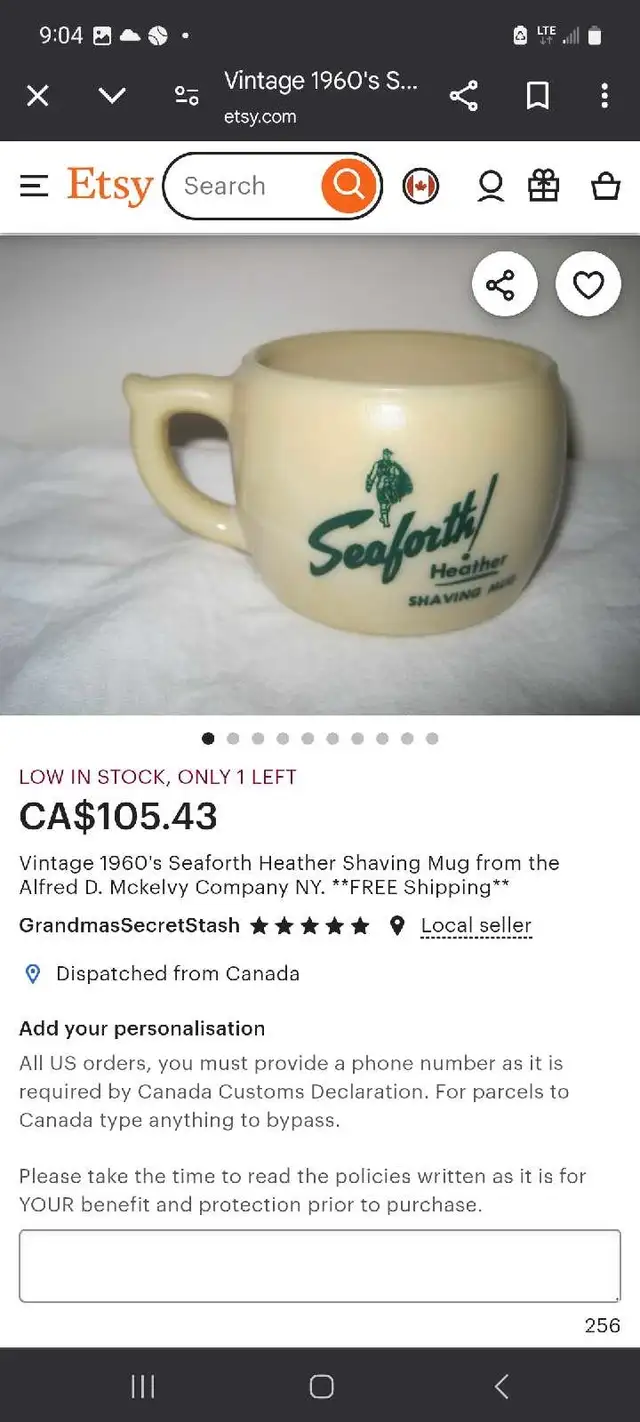Open site settings icon beside URL

click(186, 96)
